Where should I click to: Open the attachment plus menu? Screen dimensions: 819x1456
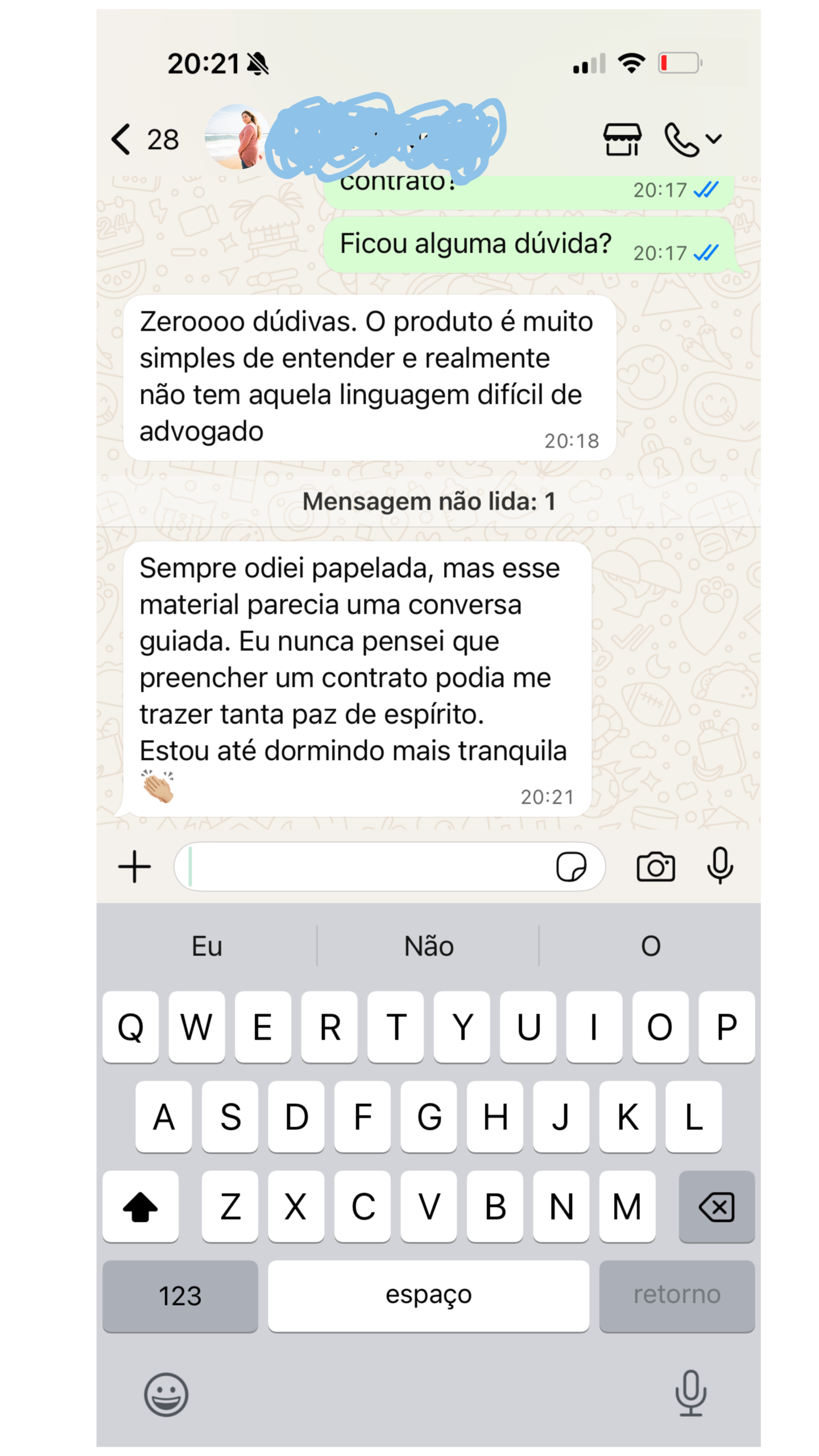[x=135, y=867]
